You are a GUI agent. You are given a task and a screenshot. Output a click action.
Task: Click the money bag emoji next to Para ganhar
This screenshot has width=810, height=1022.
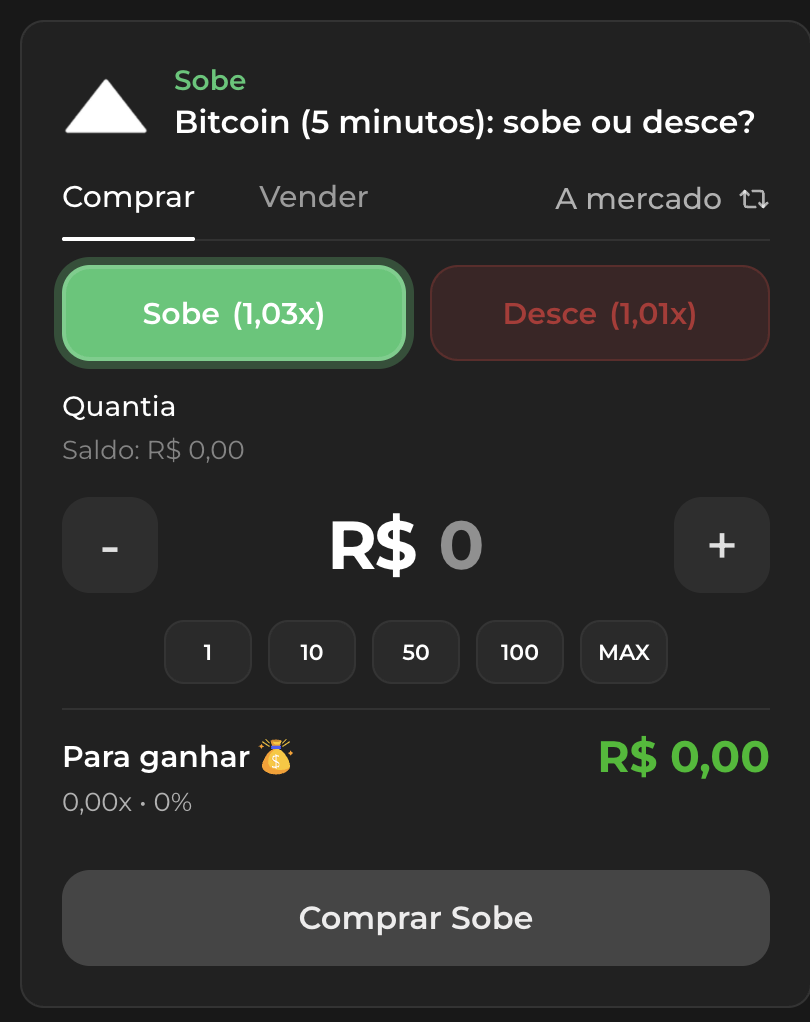(x=273, y=757)
